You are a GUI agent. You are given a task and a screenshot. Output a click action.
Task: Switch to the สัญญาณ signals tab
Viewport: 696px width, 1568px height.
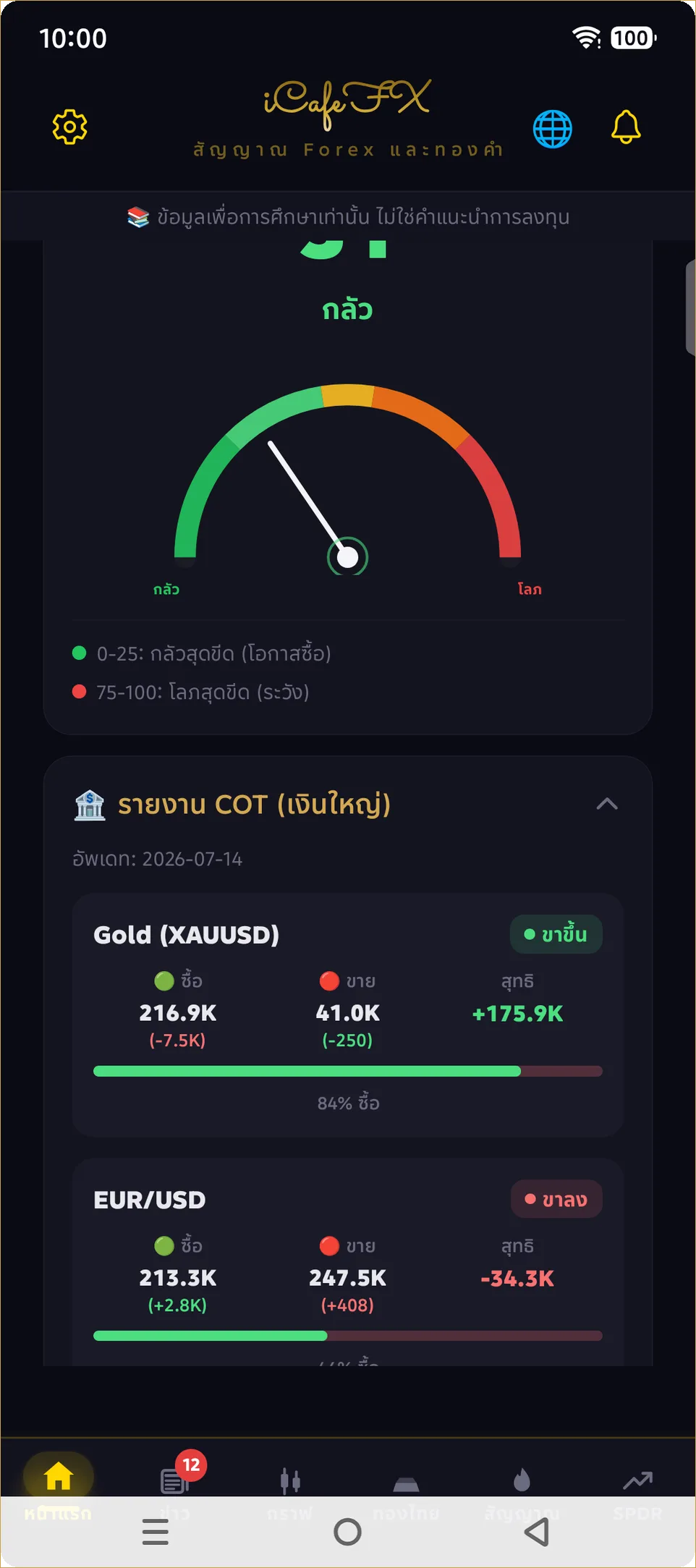[x=522, y=1487]
